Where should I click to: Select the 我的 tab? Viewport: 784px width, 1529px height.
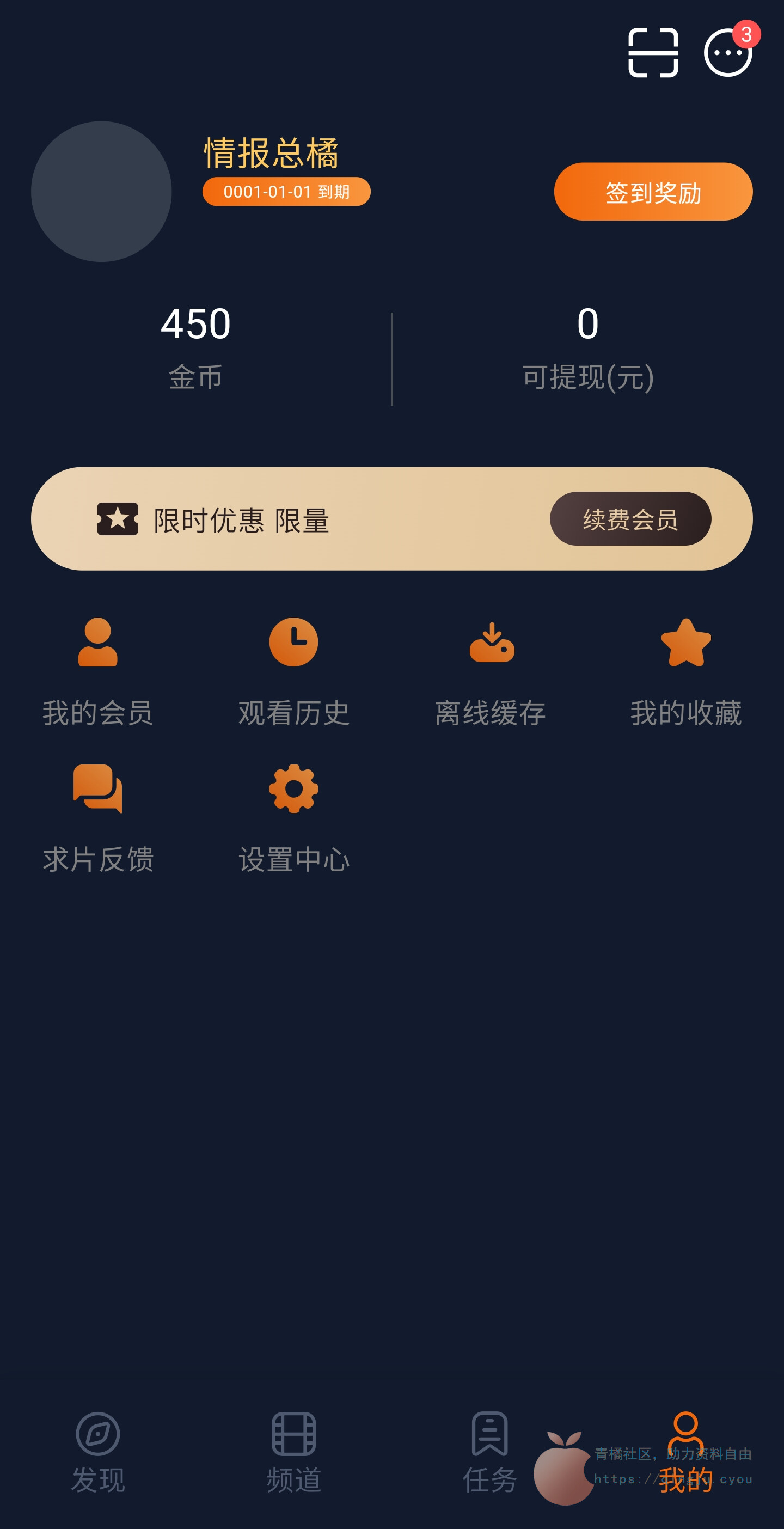tap(686, 1452)
